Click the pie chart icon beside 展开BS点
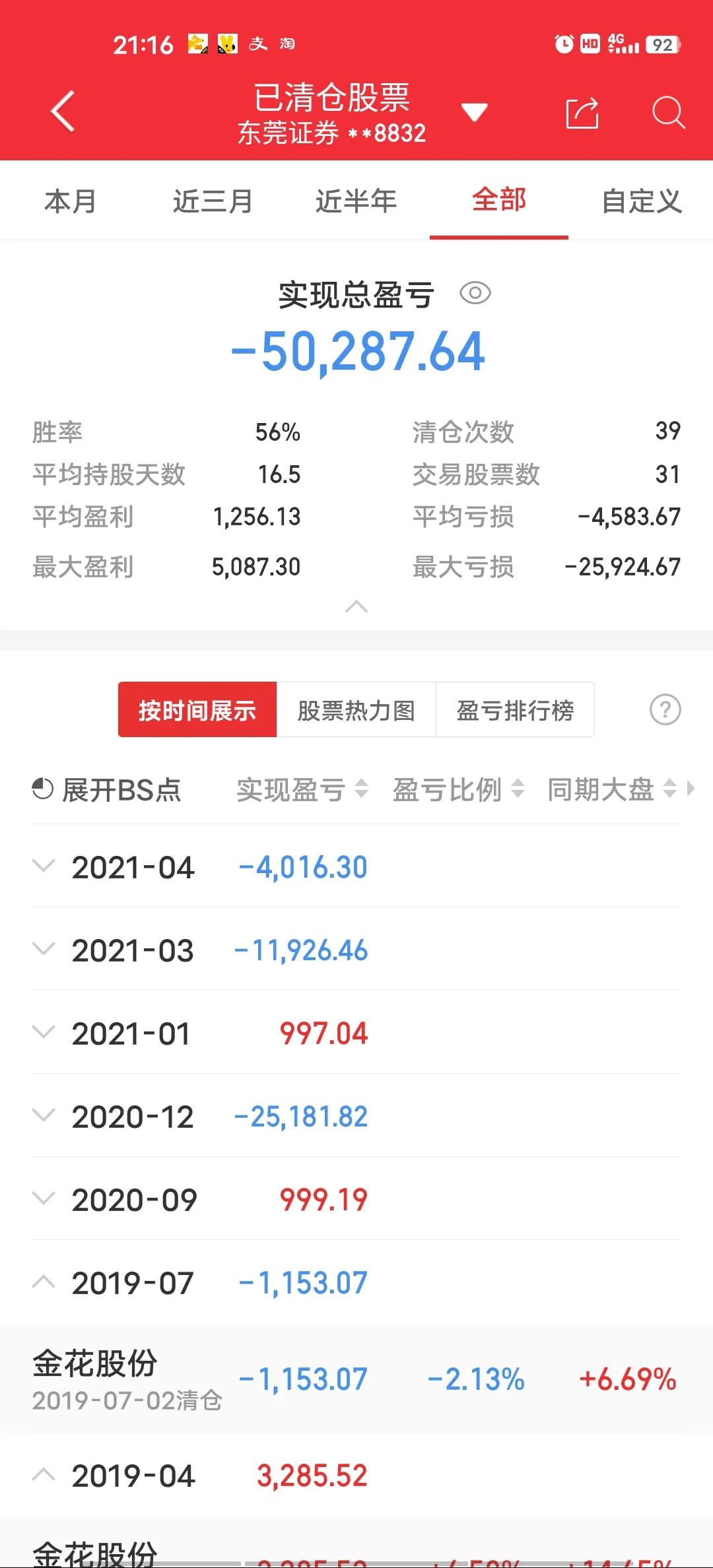Screen dimensions: 713x1568 [x=44, y=789]
